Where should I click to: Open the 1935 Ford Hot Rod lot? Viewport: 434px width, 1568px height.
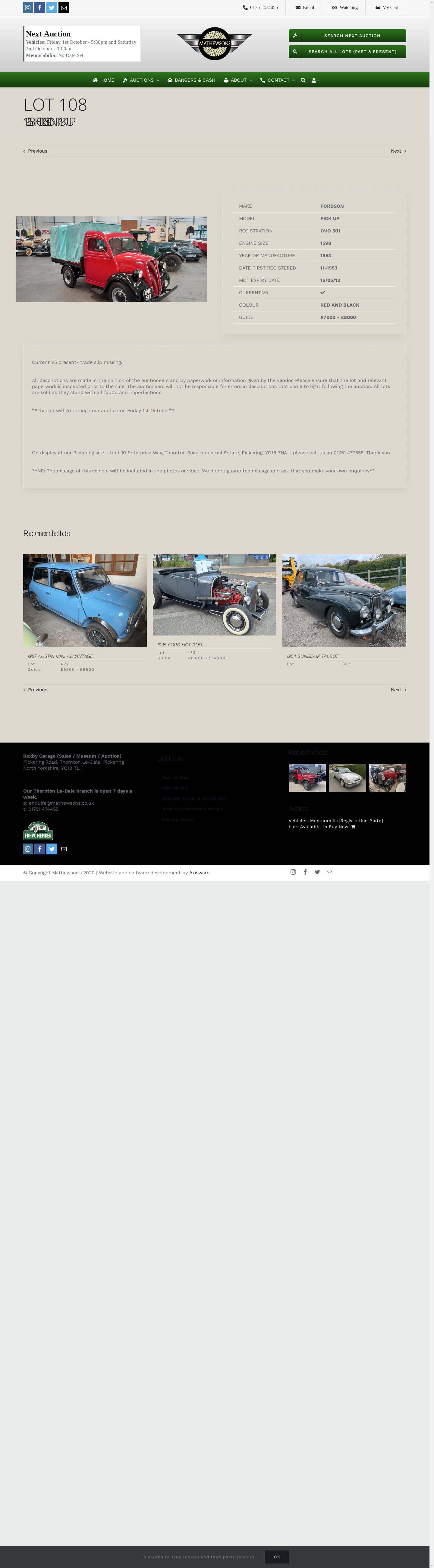click(214, 595)
